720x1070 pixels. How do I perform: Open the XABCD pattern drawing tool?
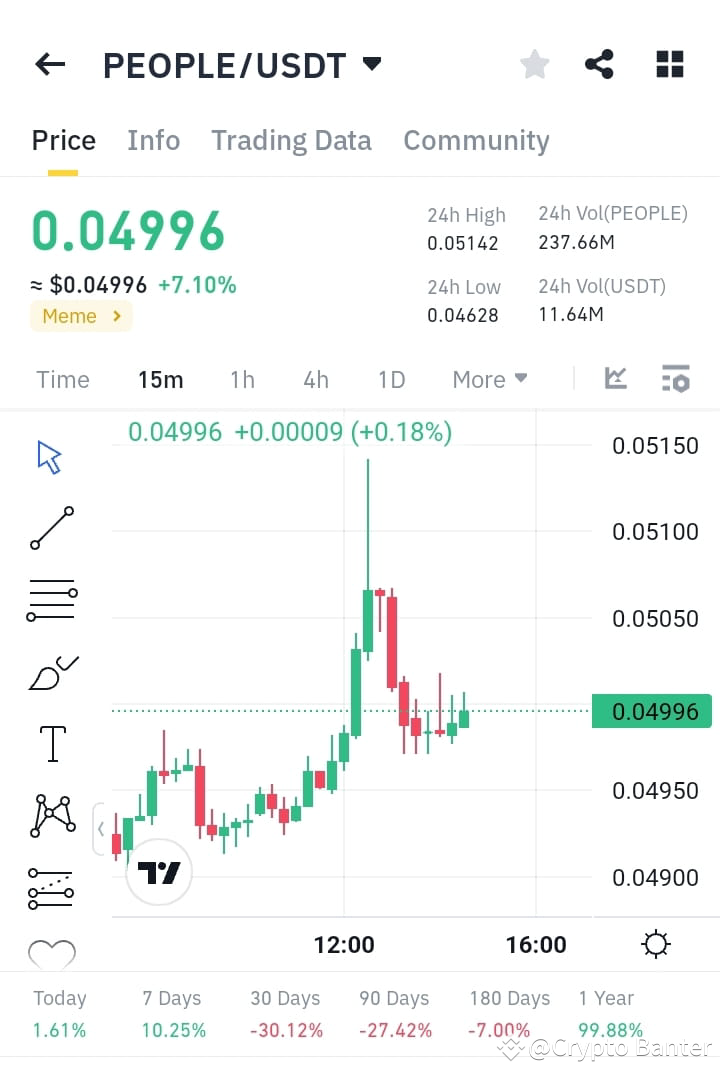pos(50,814)
